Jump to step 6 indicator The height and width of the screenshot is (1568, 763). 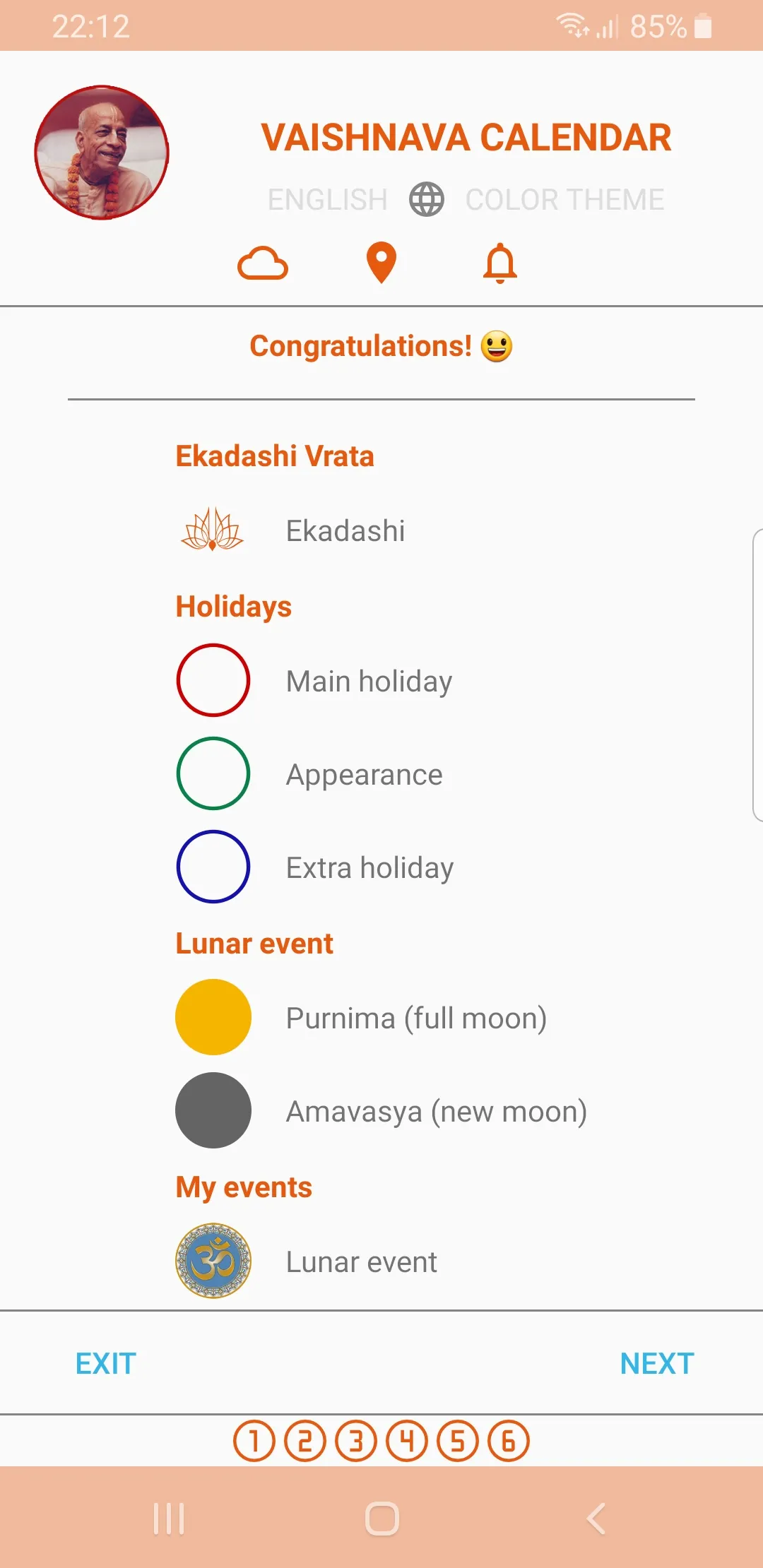pyautogui.click(x=509, y=1441)
